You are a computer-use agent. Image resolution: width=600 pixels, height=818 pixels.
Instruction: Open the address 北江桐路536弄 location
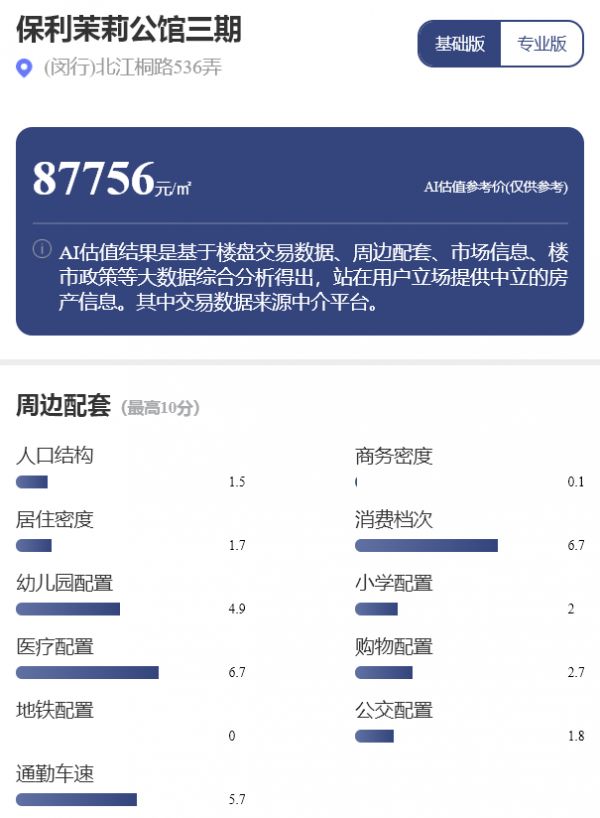(132, 69)
